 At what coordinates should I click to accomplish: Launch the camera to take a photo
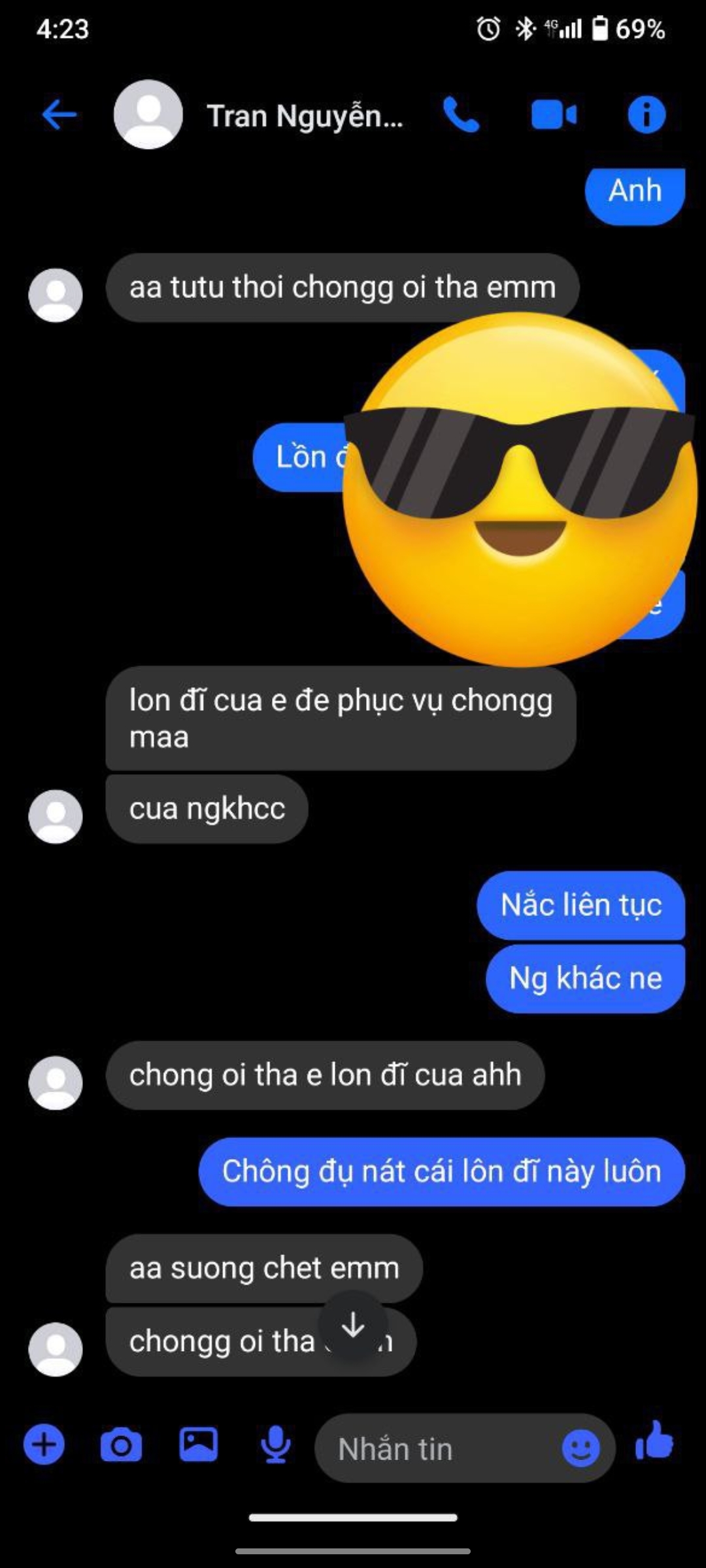point(121,1444)
